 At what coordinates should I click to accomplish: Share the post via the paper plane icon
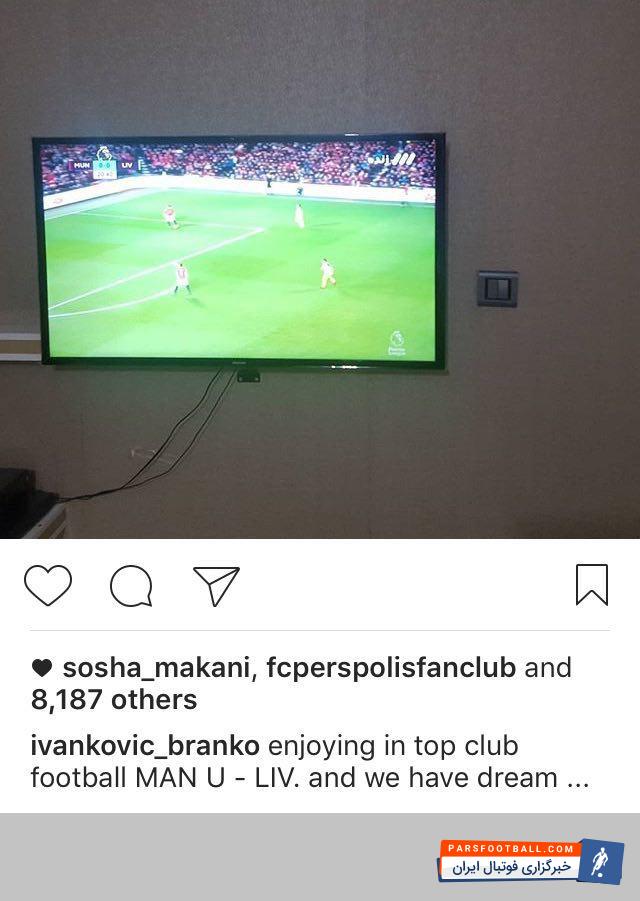(216, 586)
